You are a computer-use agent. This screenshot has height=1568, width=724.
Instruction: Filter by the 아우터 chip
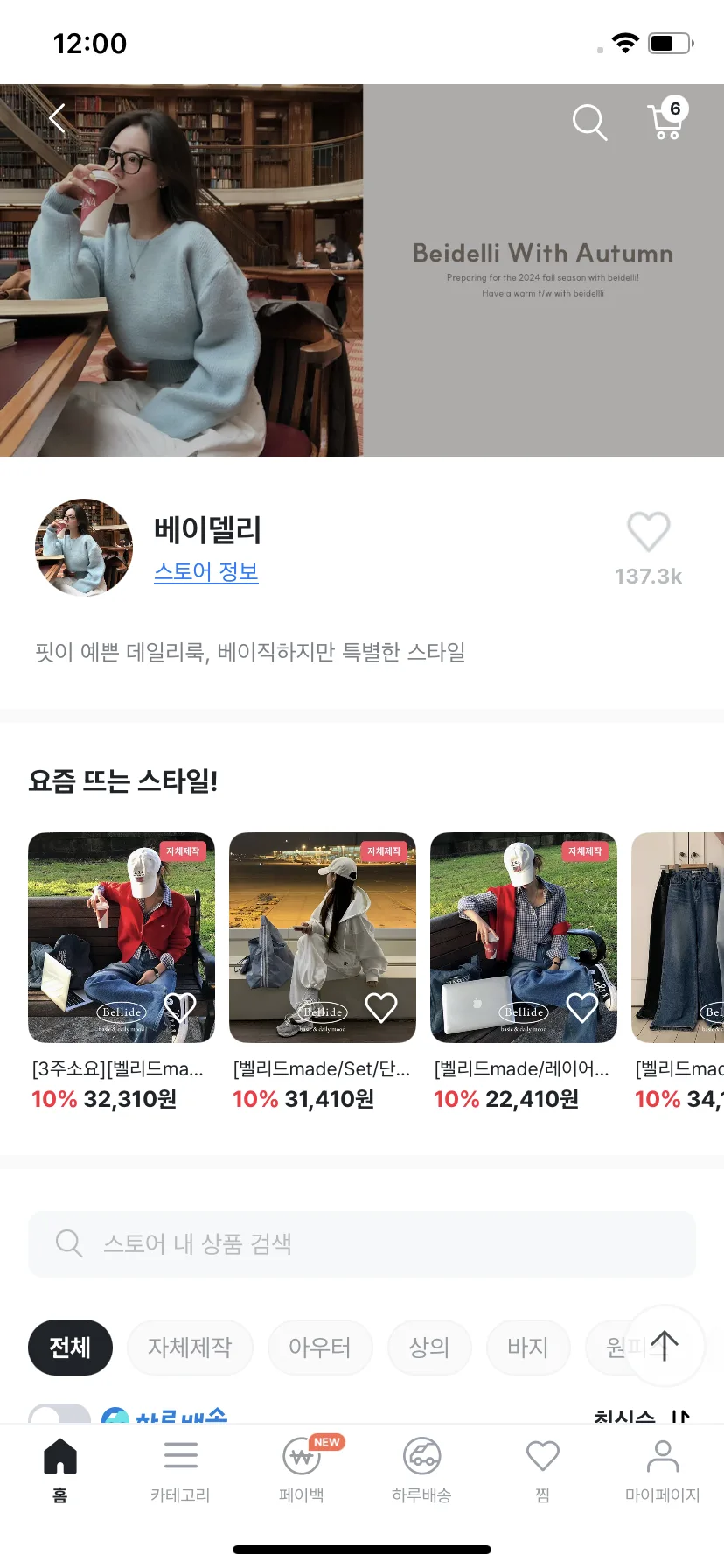click(320, 1347)
